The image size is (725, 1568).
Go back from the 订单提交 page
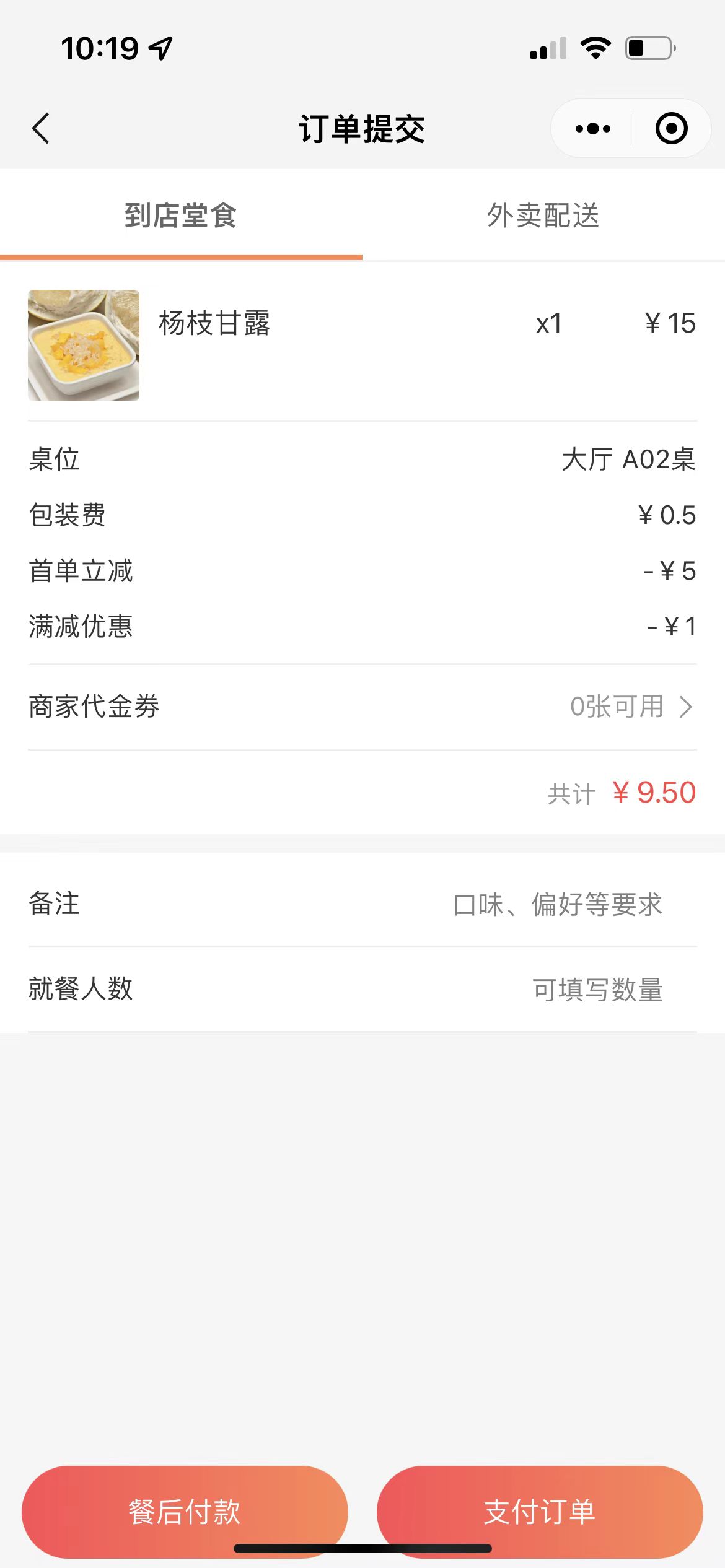41,129
